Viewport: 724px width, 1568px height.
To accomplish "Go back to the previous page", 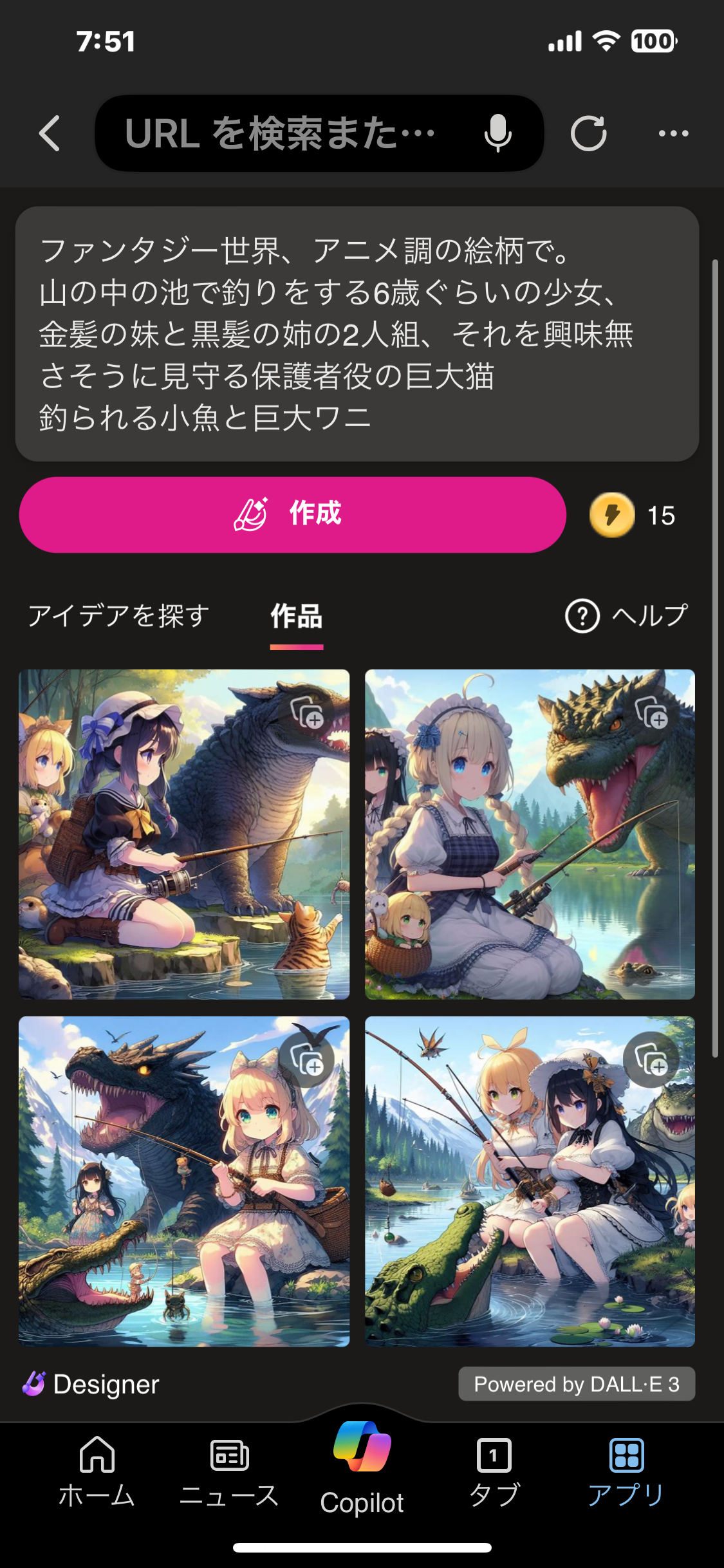I will point(50,134).
